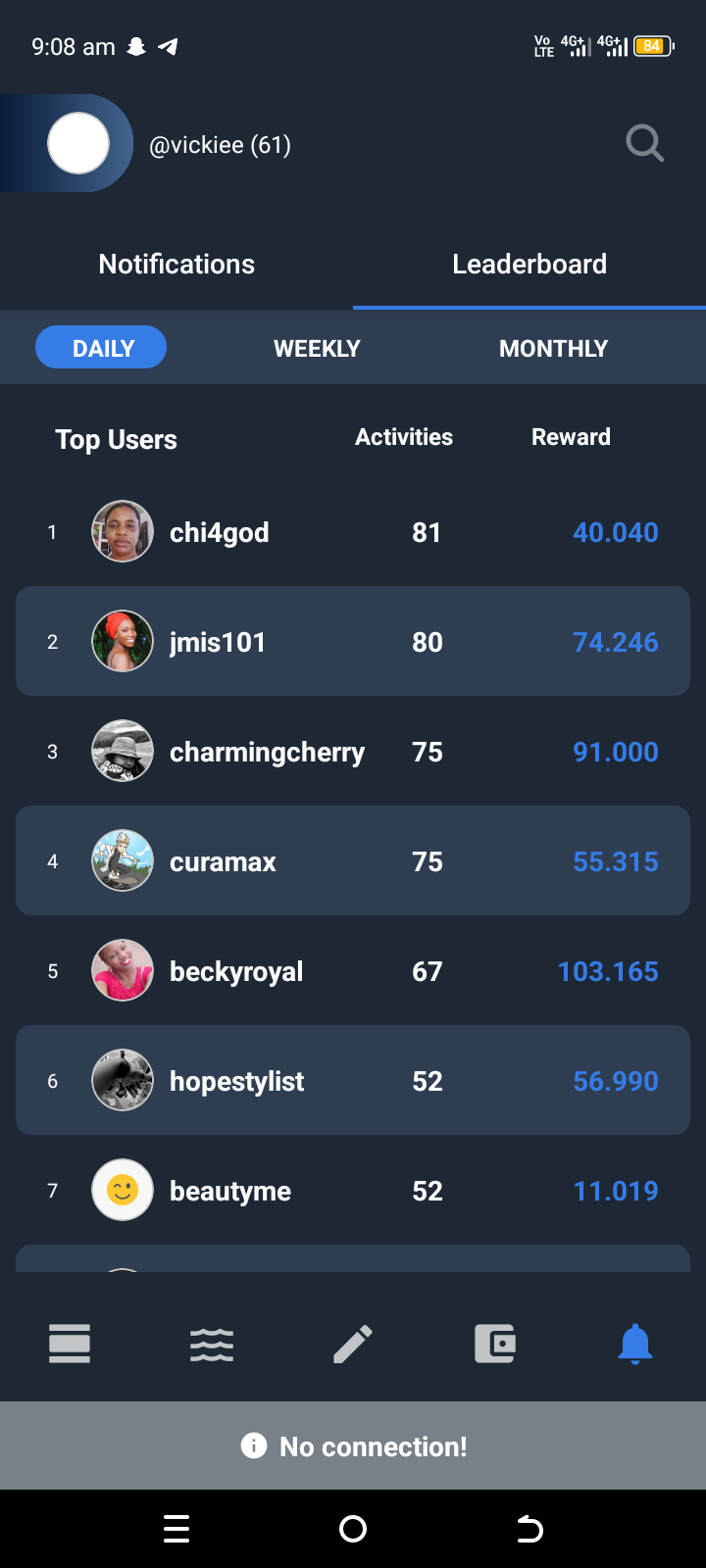The height and width of the screenshot is (1568, 706).
Task: Tap the system back button
Action: [x=529, y=1529]
